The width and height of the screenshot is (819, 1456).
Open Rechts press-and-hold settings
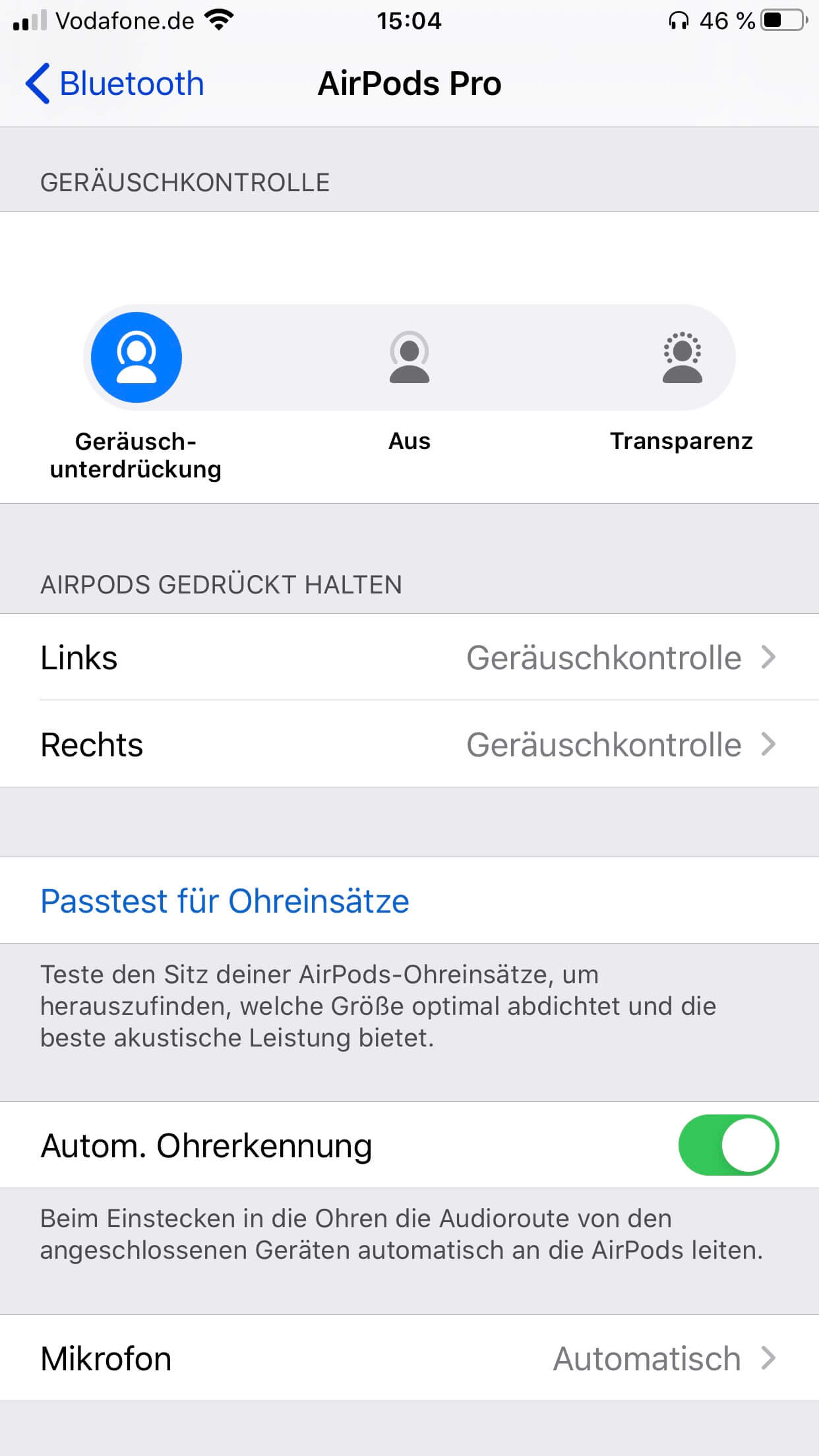tap(409, 744)
